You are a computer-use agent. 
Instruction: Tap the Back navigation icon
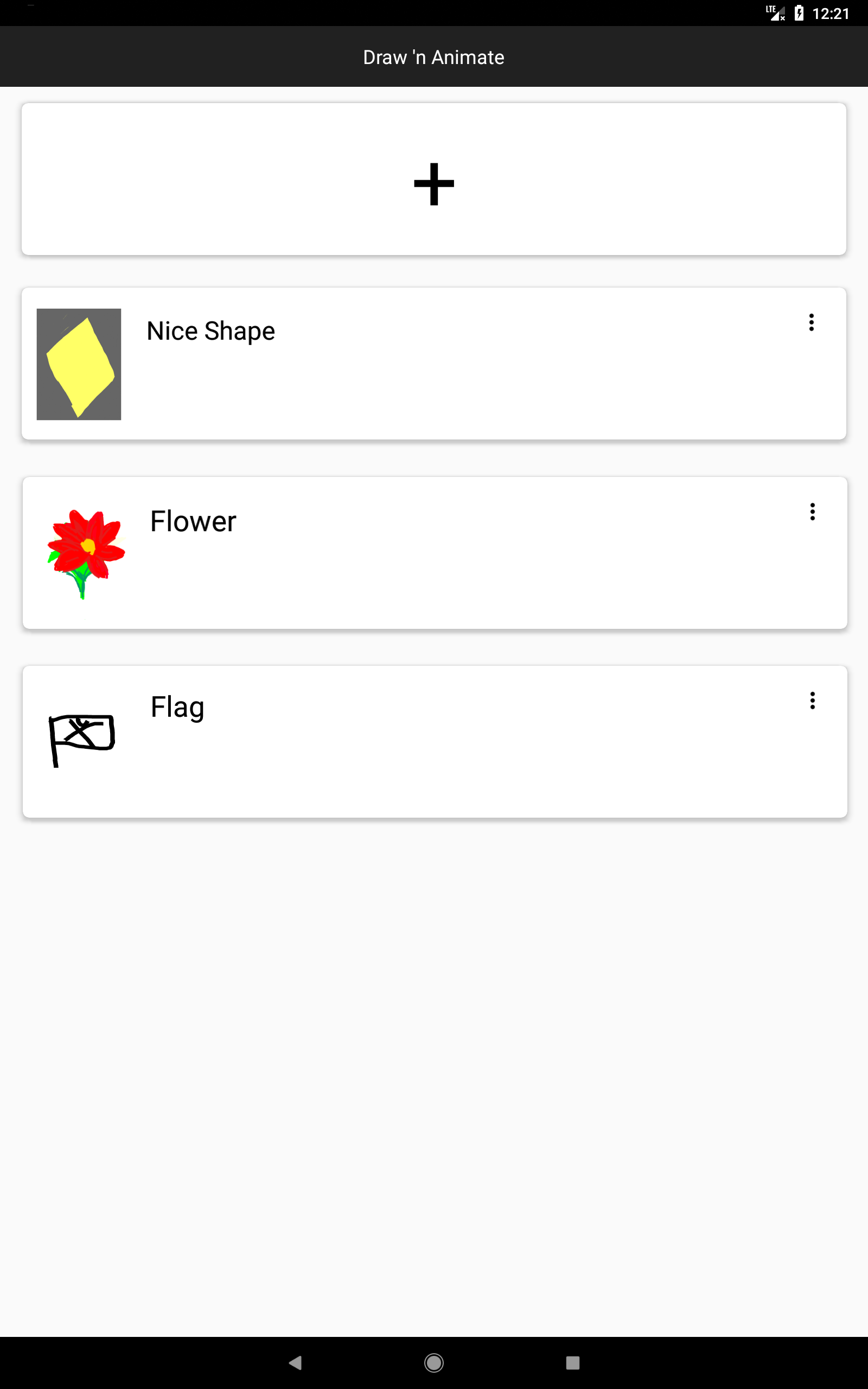point(295,1362)
